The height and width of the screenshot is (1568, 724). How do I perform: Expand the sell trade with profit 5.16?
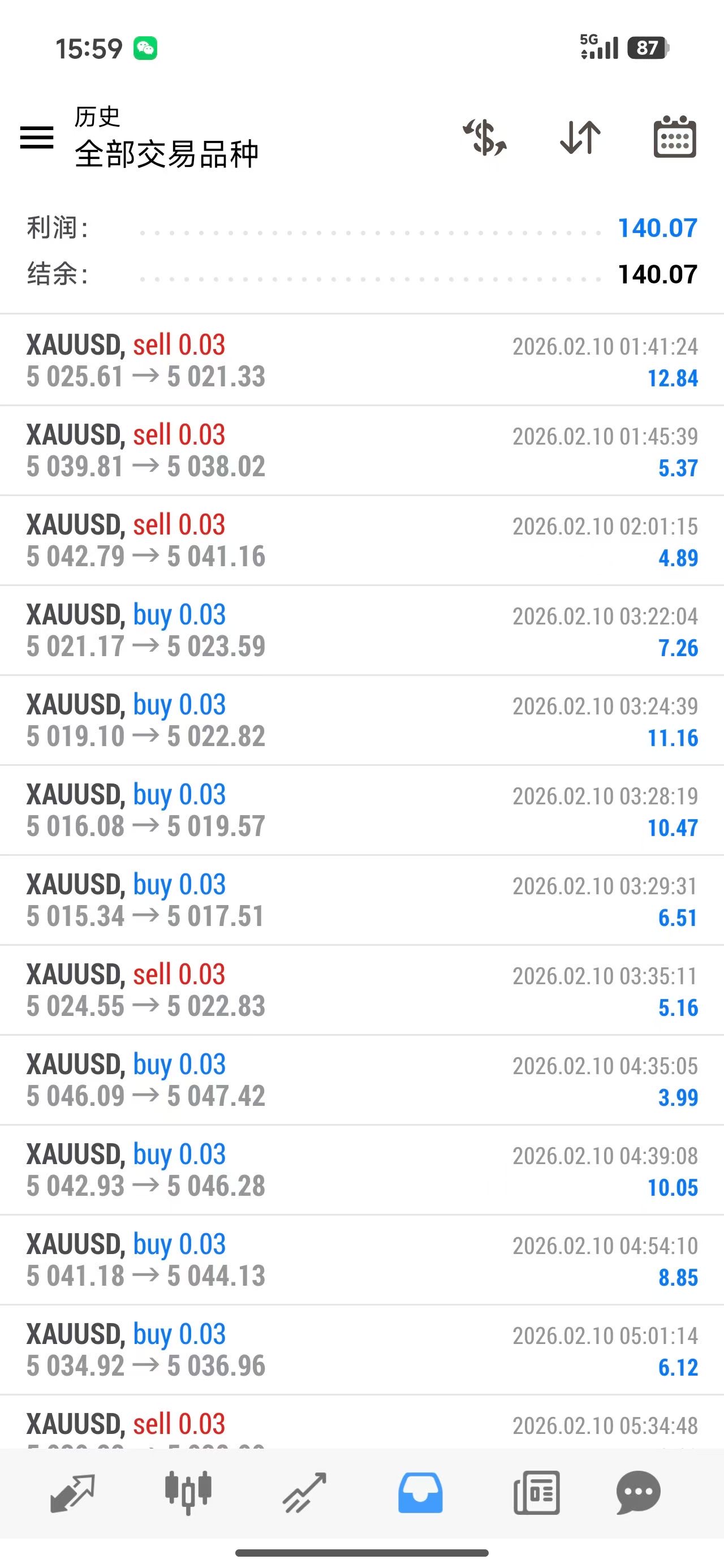click(361, 990)
